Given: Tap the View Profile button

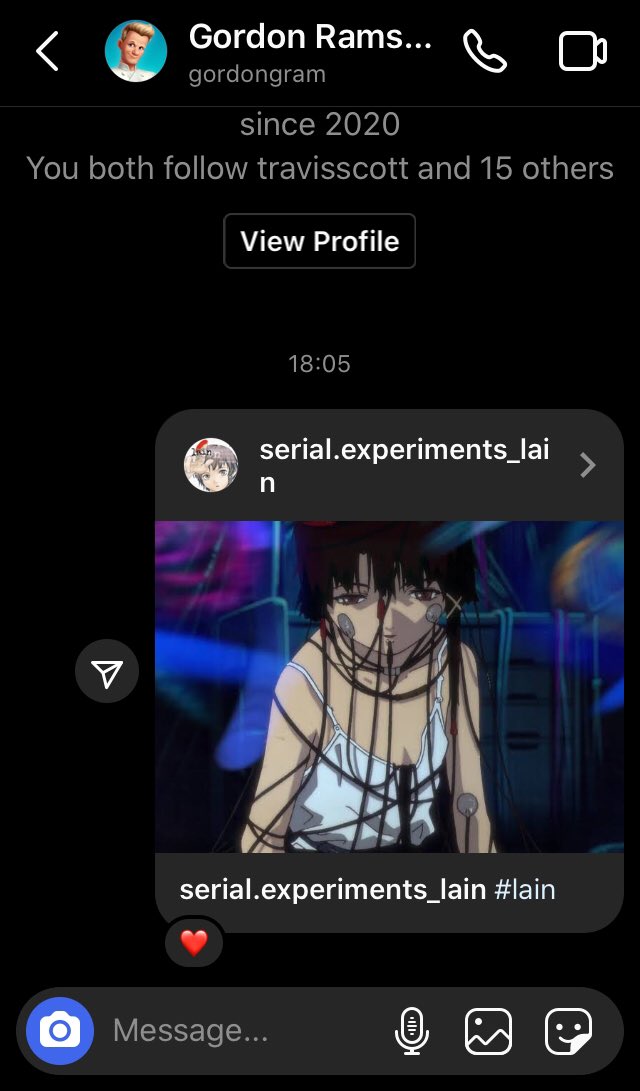Looking at the screenshot, I should (319, 241).
